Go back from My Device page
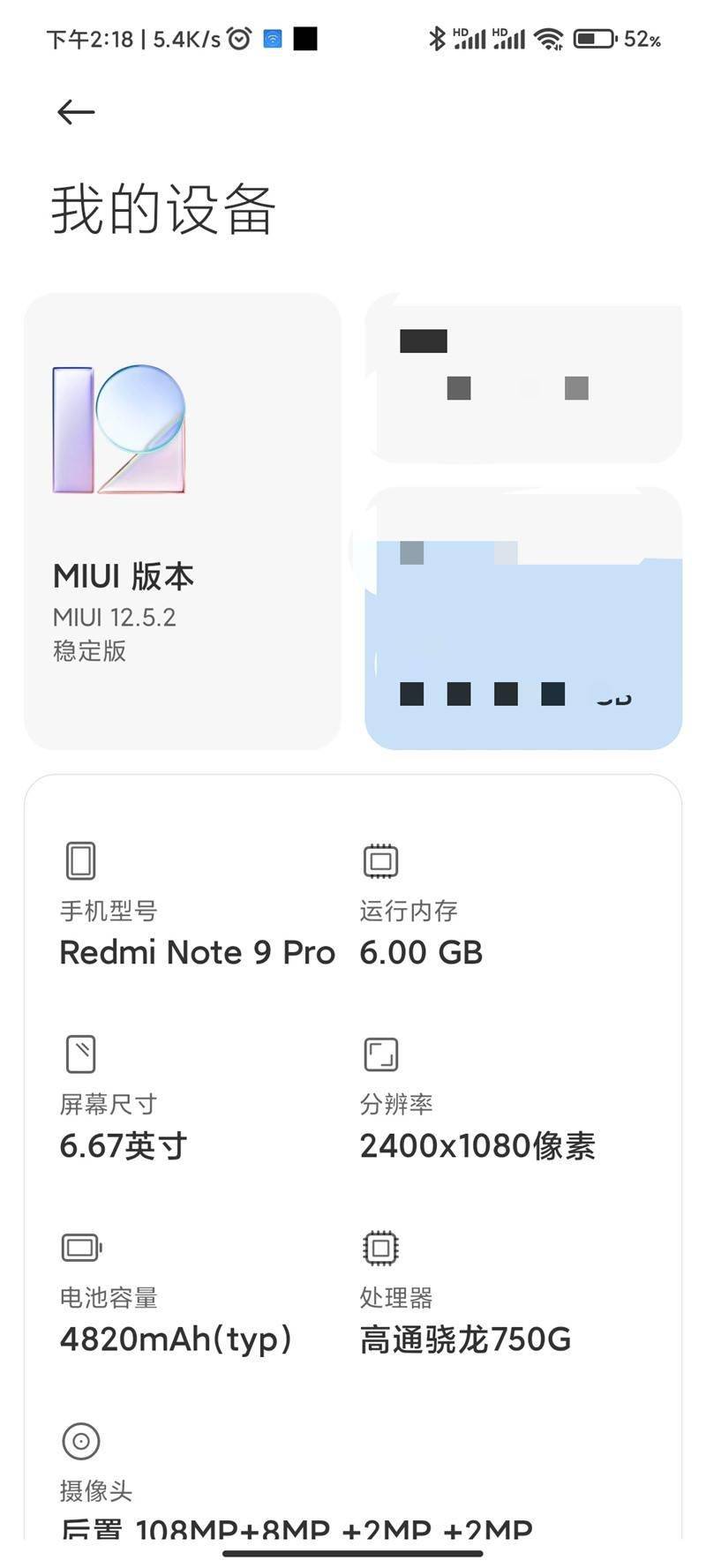 point(76,112)
